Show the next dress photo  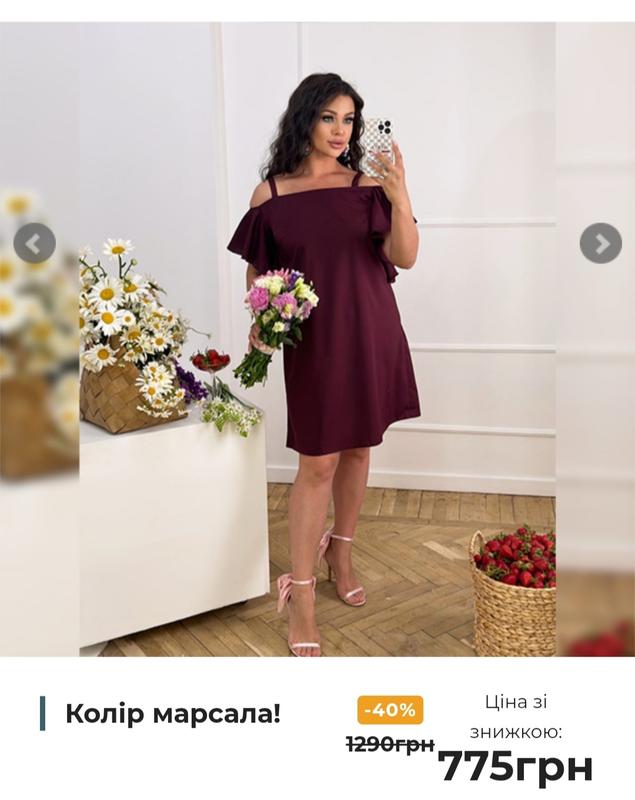click(600, 243)
